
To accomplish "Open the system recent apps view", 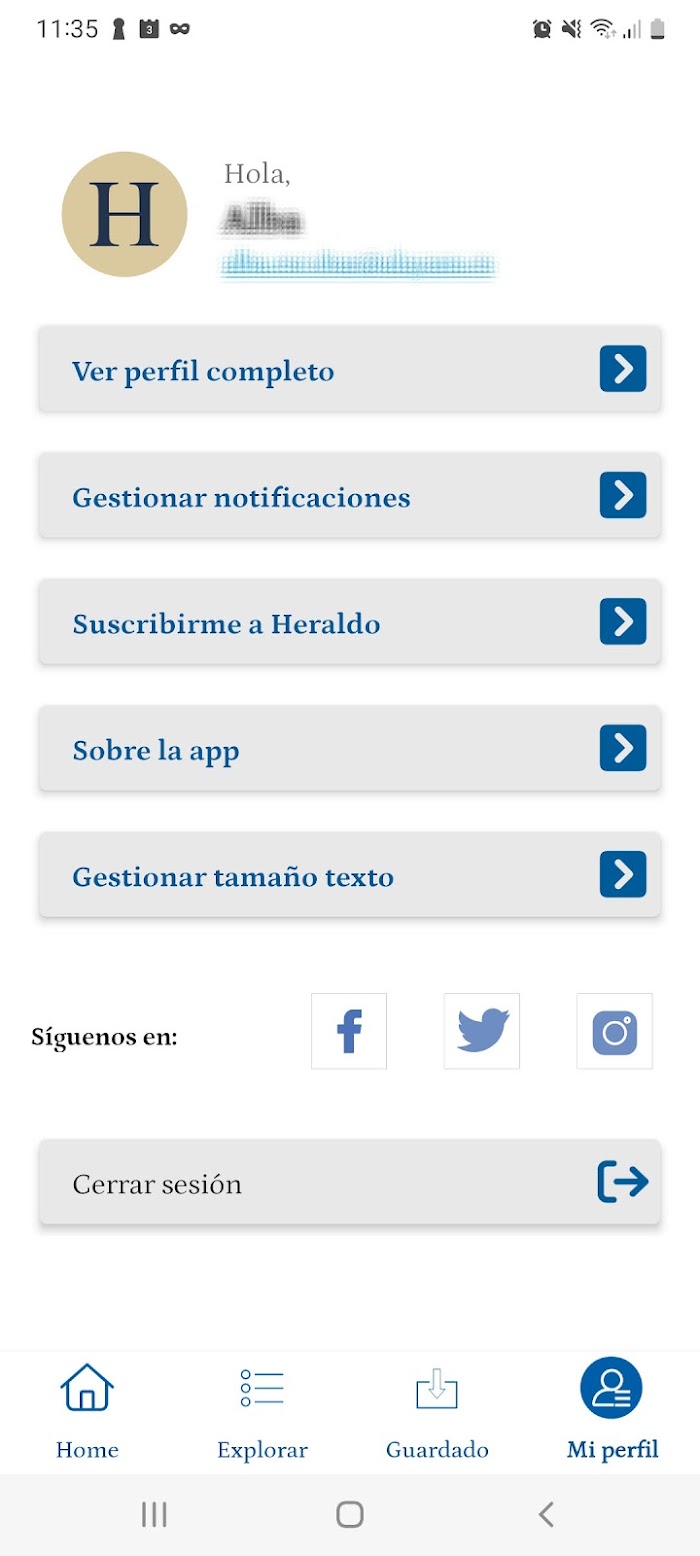I will click(154, 1514).
